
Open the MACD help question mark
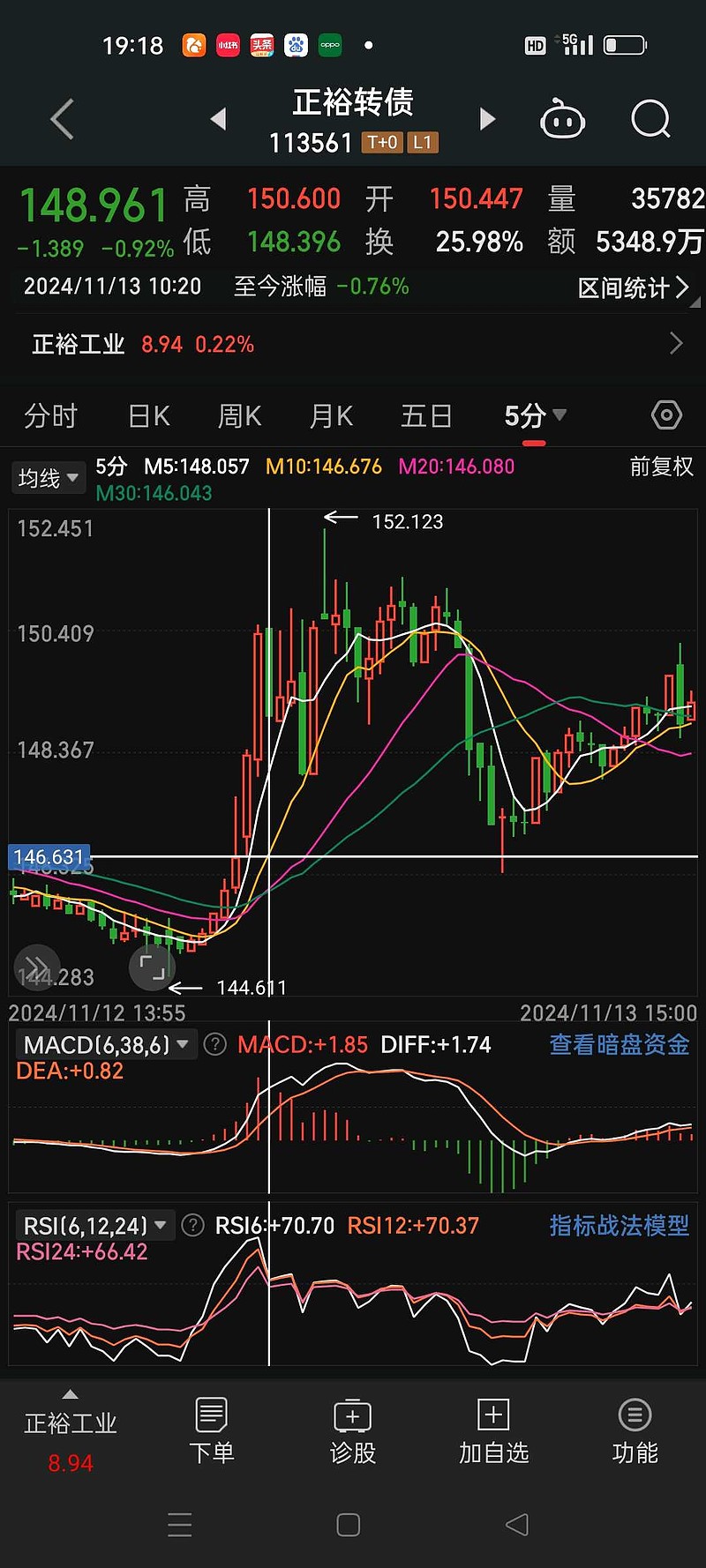[214, 1044]
